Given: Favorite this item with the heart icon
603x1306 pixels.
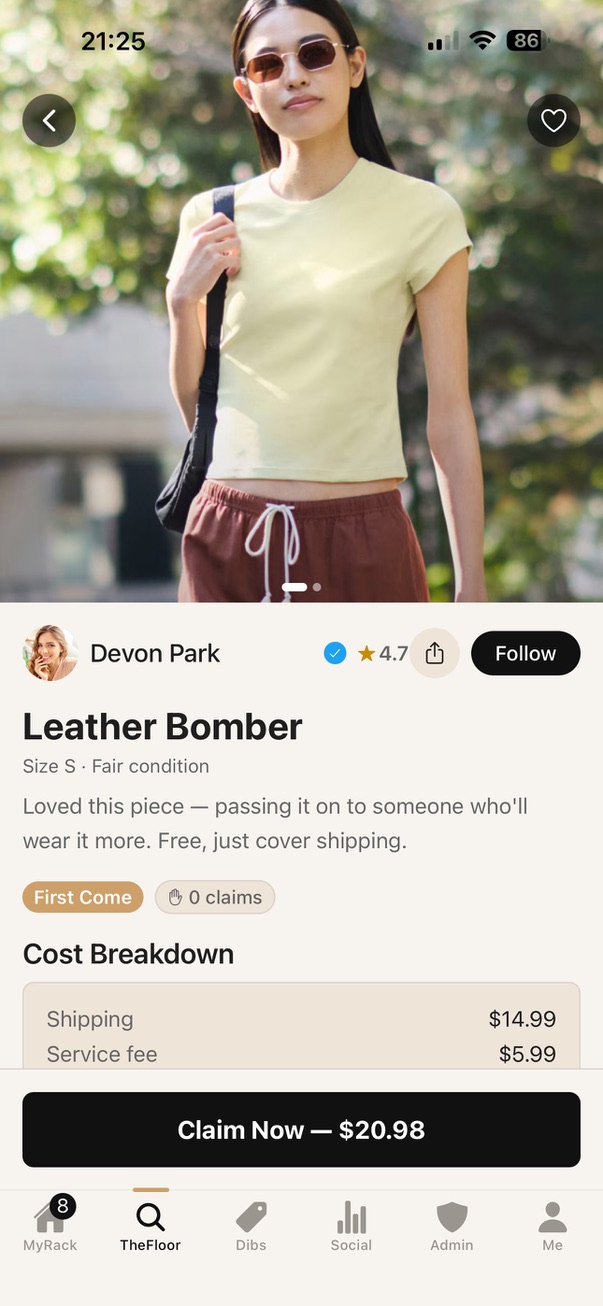Looking at the screenshot, I should coord(553,121).
